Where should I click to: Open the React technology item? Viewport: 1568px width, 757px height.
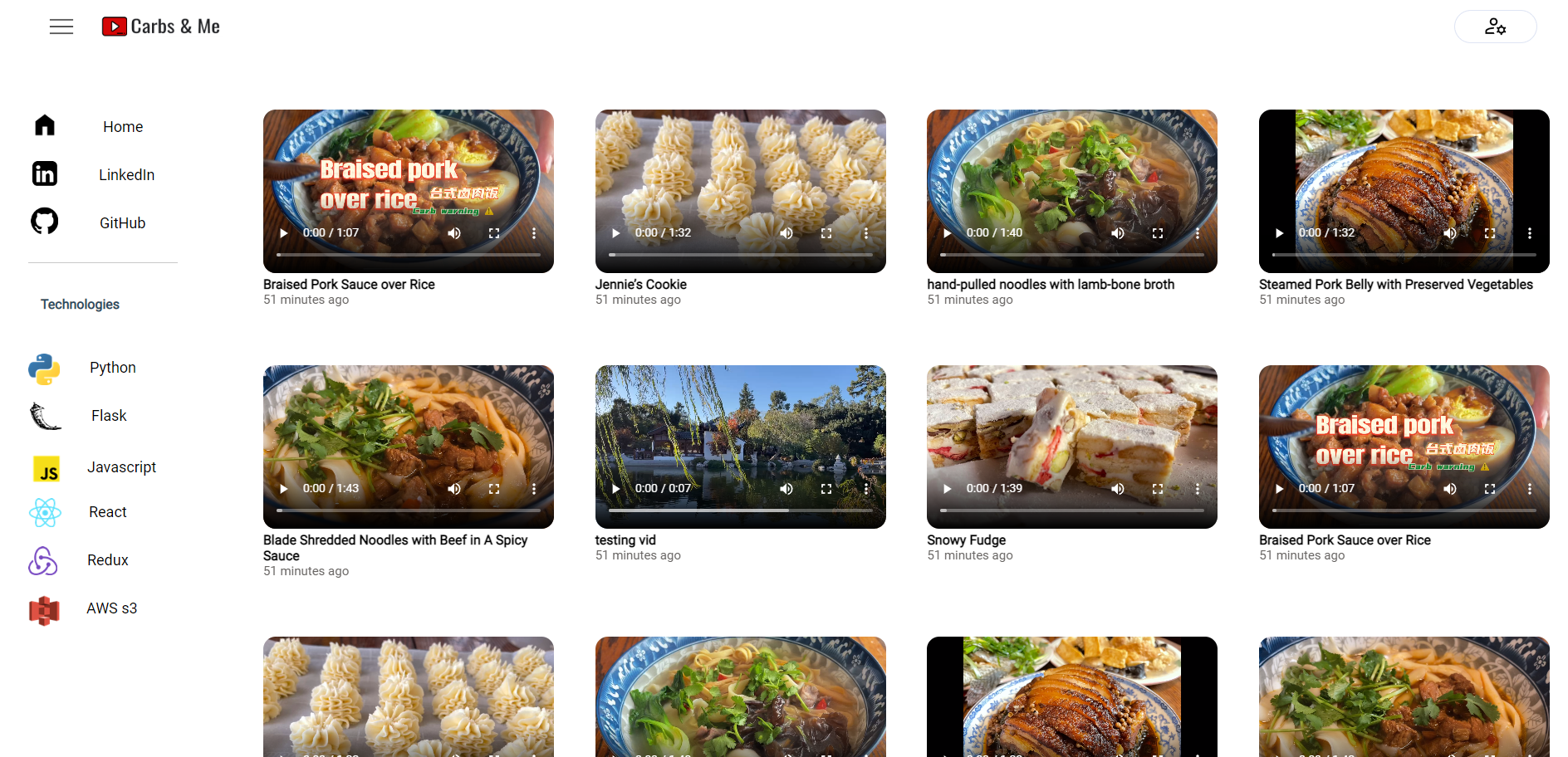(x=107, y=512)
